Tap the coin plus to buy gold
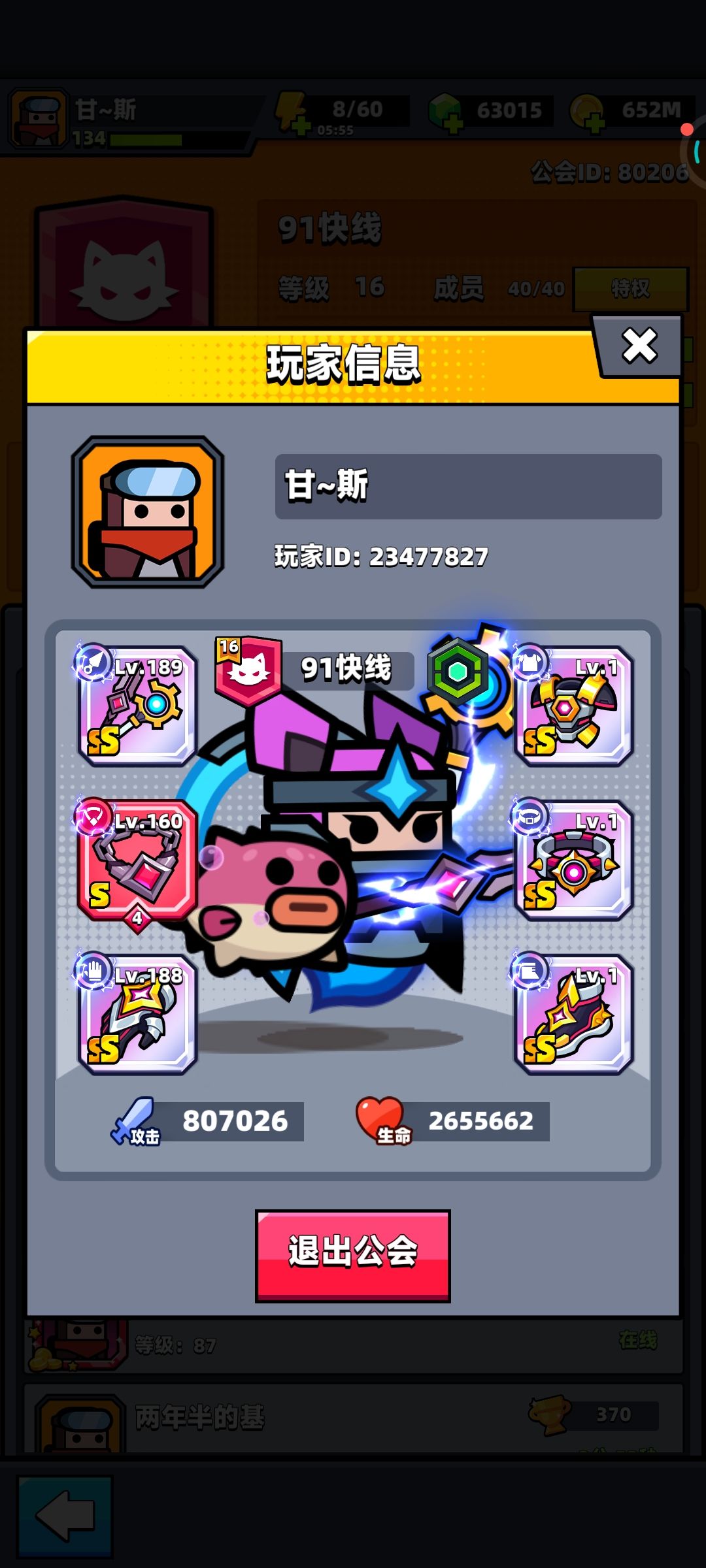The width and height of the screenshot is (706, 1568). point(593,123)
